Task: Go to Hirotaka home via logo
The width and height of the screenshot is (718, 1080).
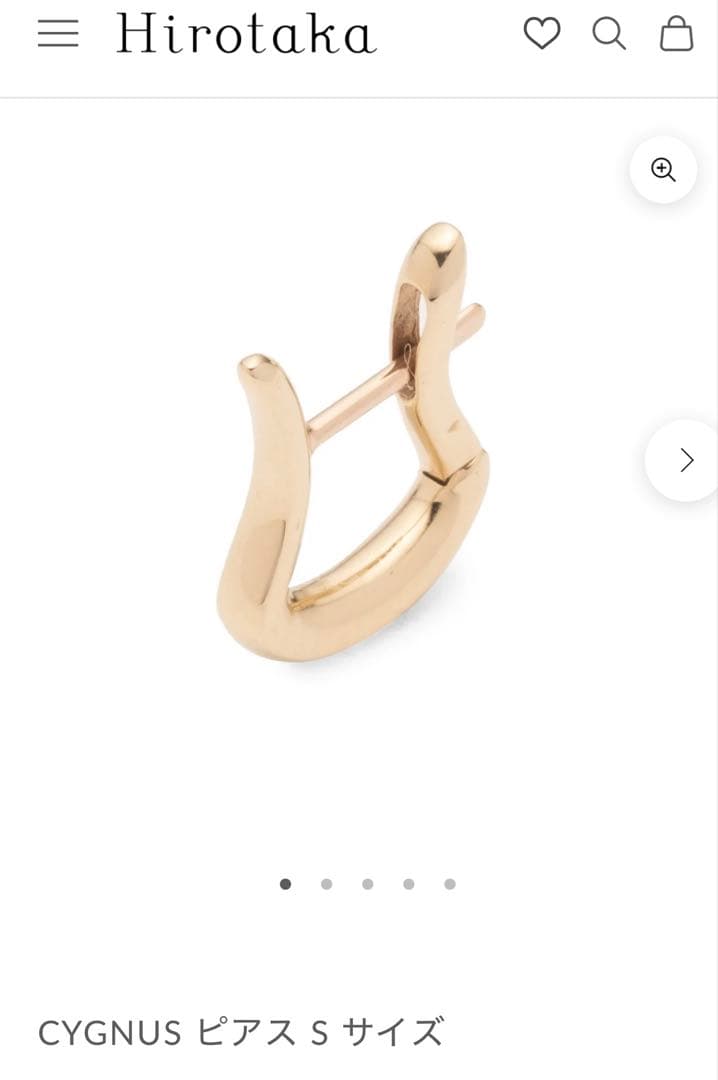Action: 246,34
